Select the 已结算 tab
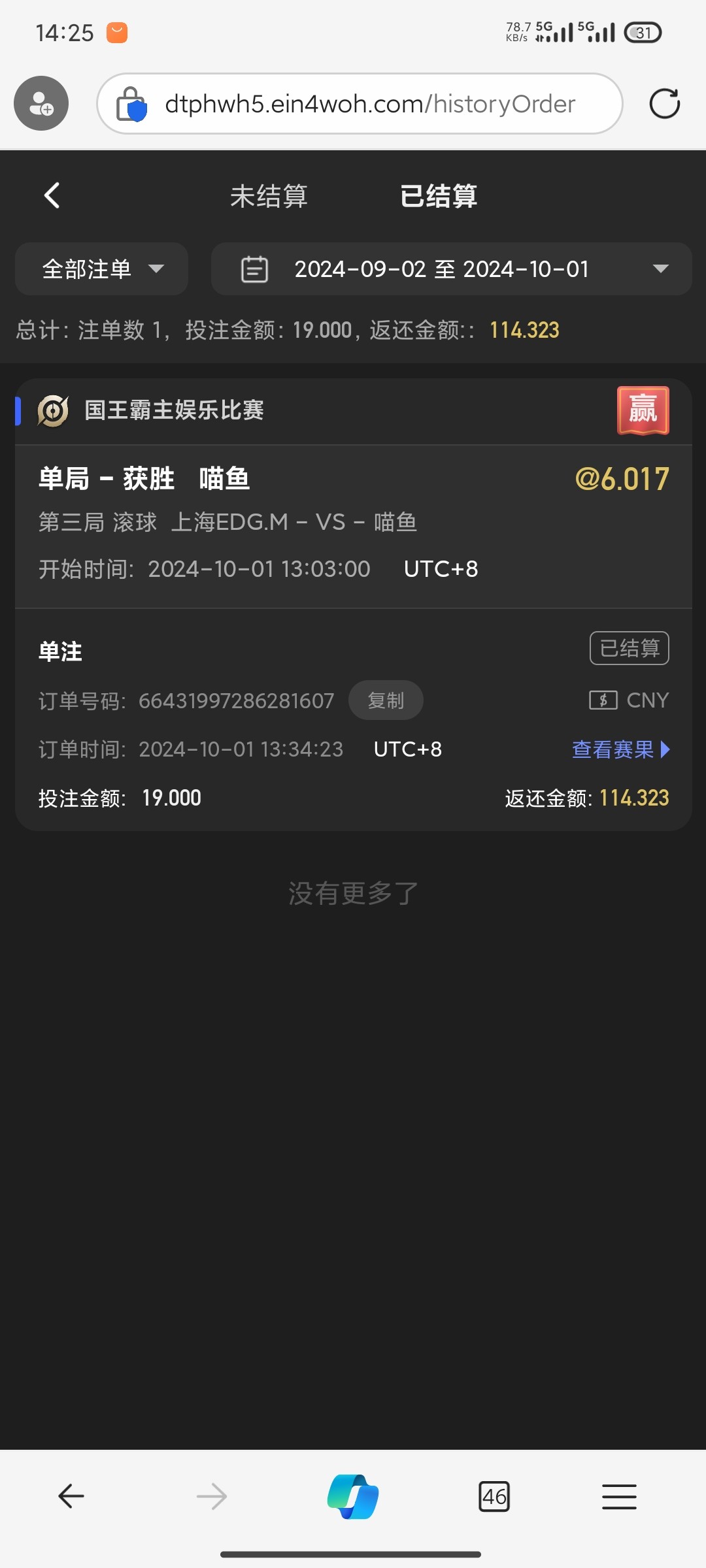This screenshot has height=1568, width=706. (439, 196)
